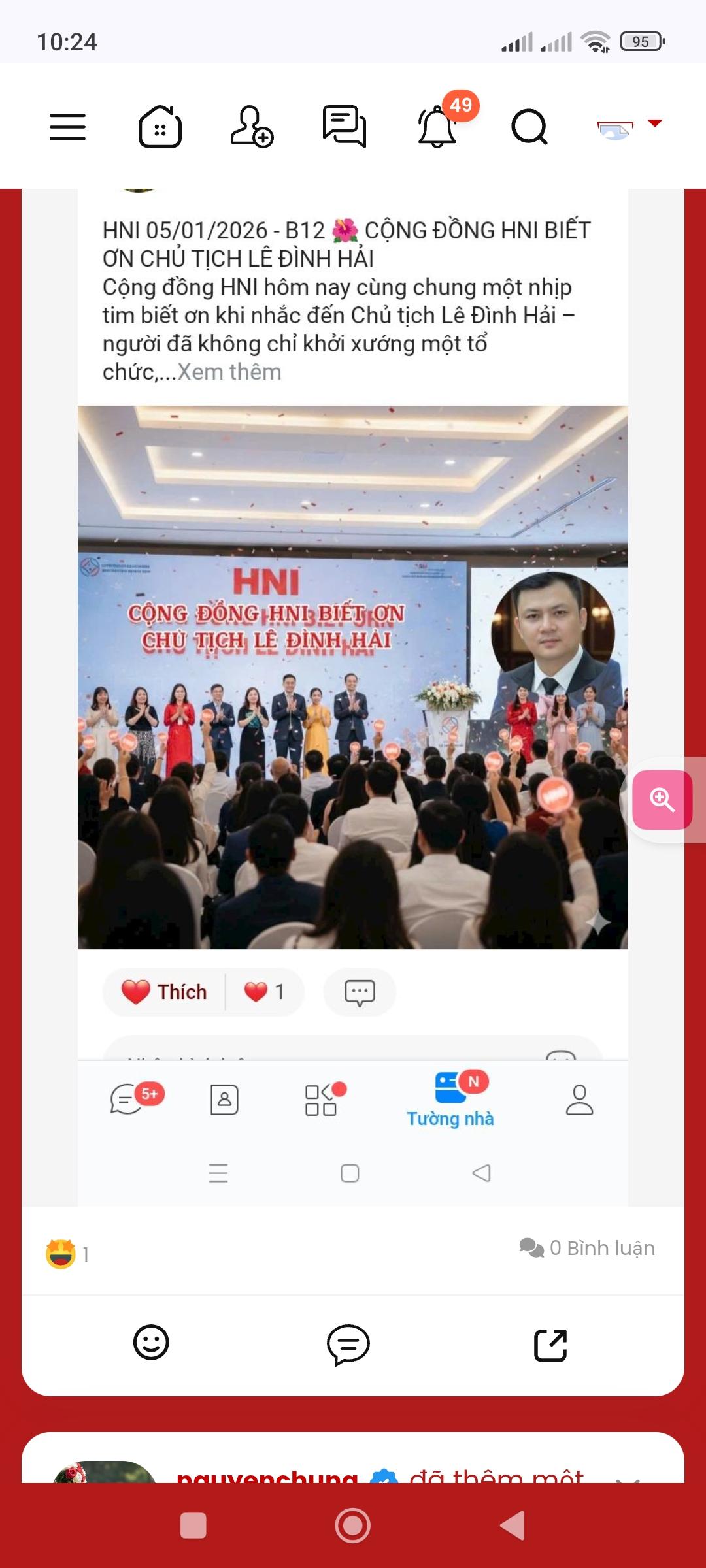View who reacted to this post
This screenshot has width=706, height=1568.
[x=67, y=1254]
